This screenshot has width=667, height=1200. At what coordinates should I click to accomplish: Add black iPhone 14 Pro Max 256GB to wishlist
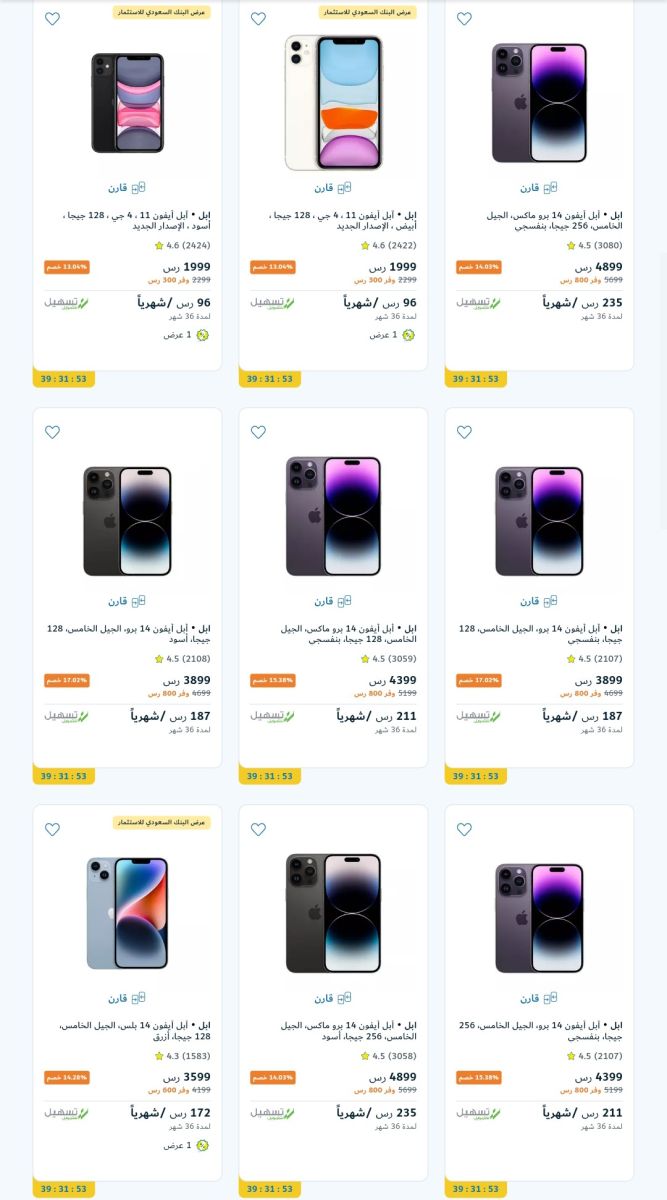click(x=258, y=829)
